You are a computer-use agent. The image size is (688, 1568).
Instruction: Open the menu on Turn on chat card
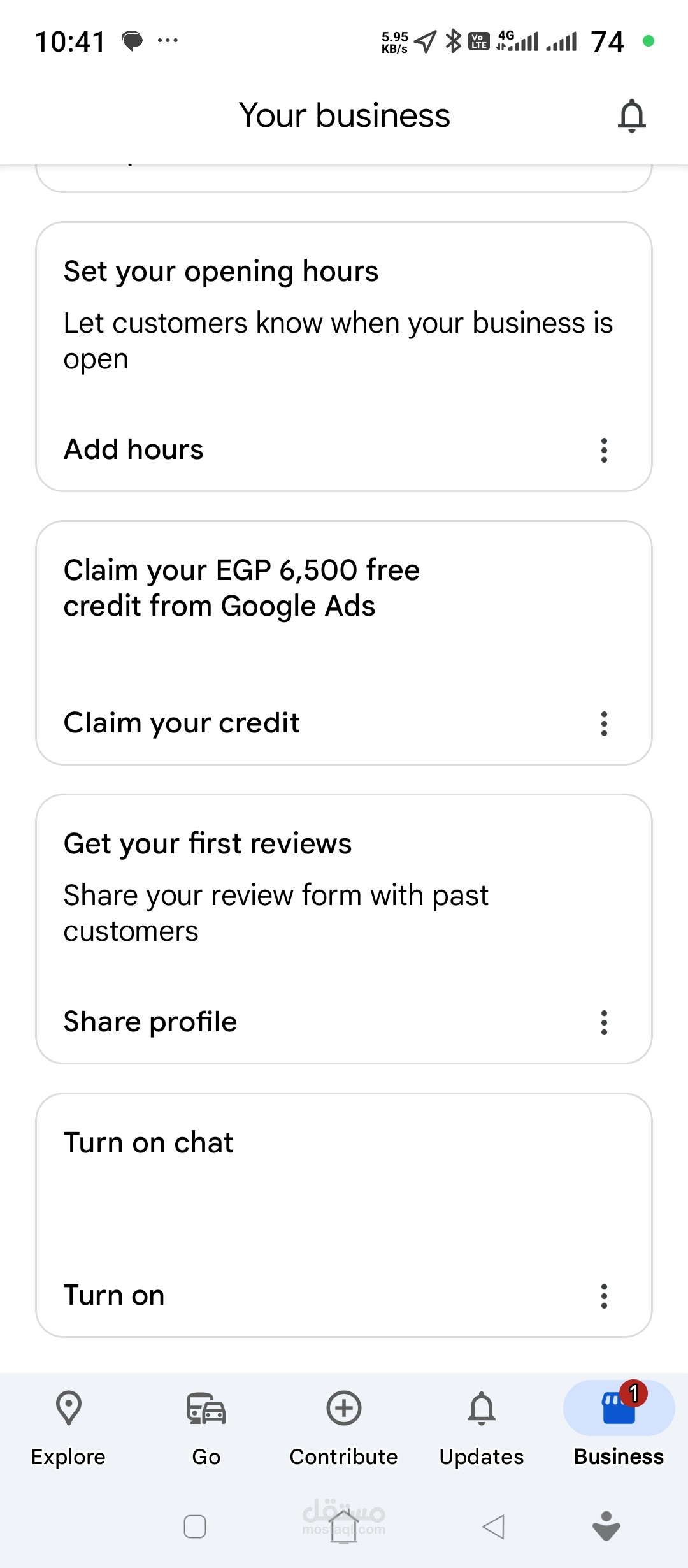coord(604,1296)
